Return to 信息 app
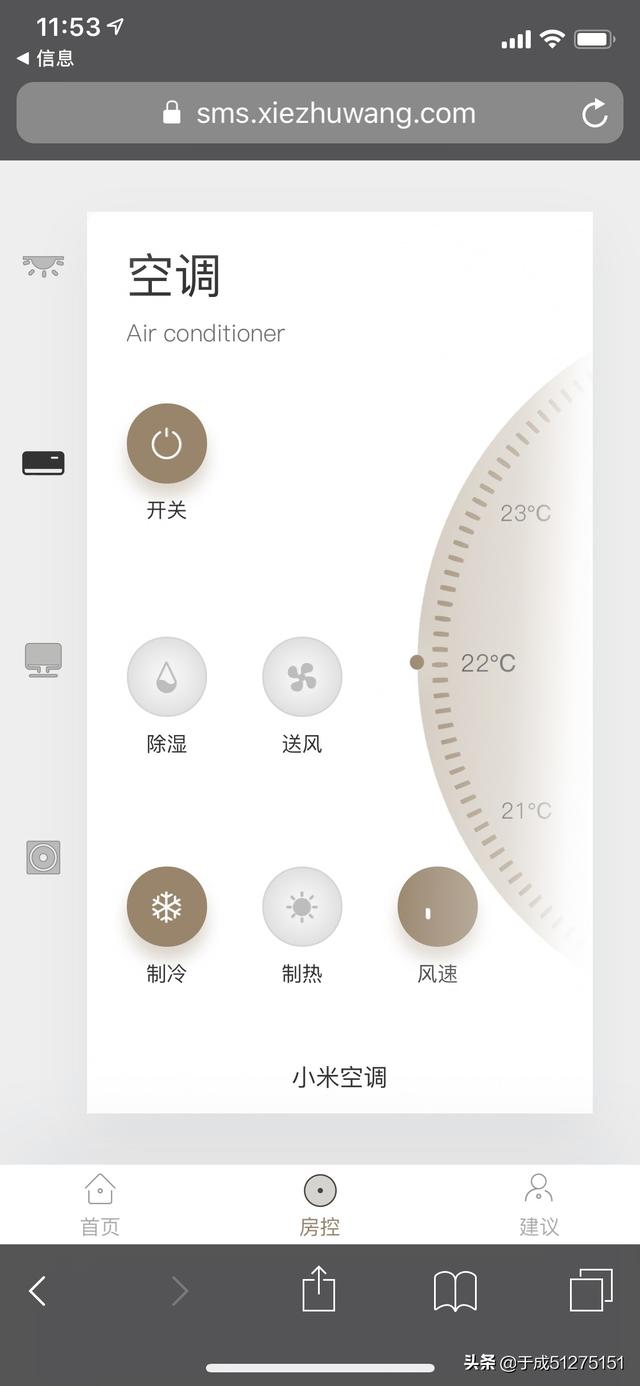The width and height of the screenshot is (640, 1386). pyautogui.click(x=46, y=58)
